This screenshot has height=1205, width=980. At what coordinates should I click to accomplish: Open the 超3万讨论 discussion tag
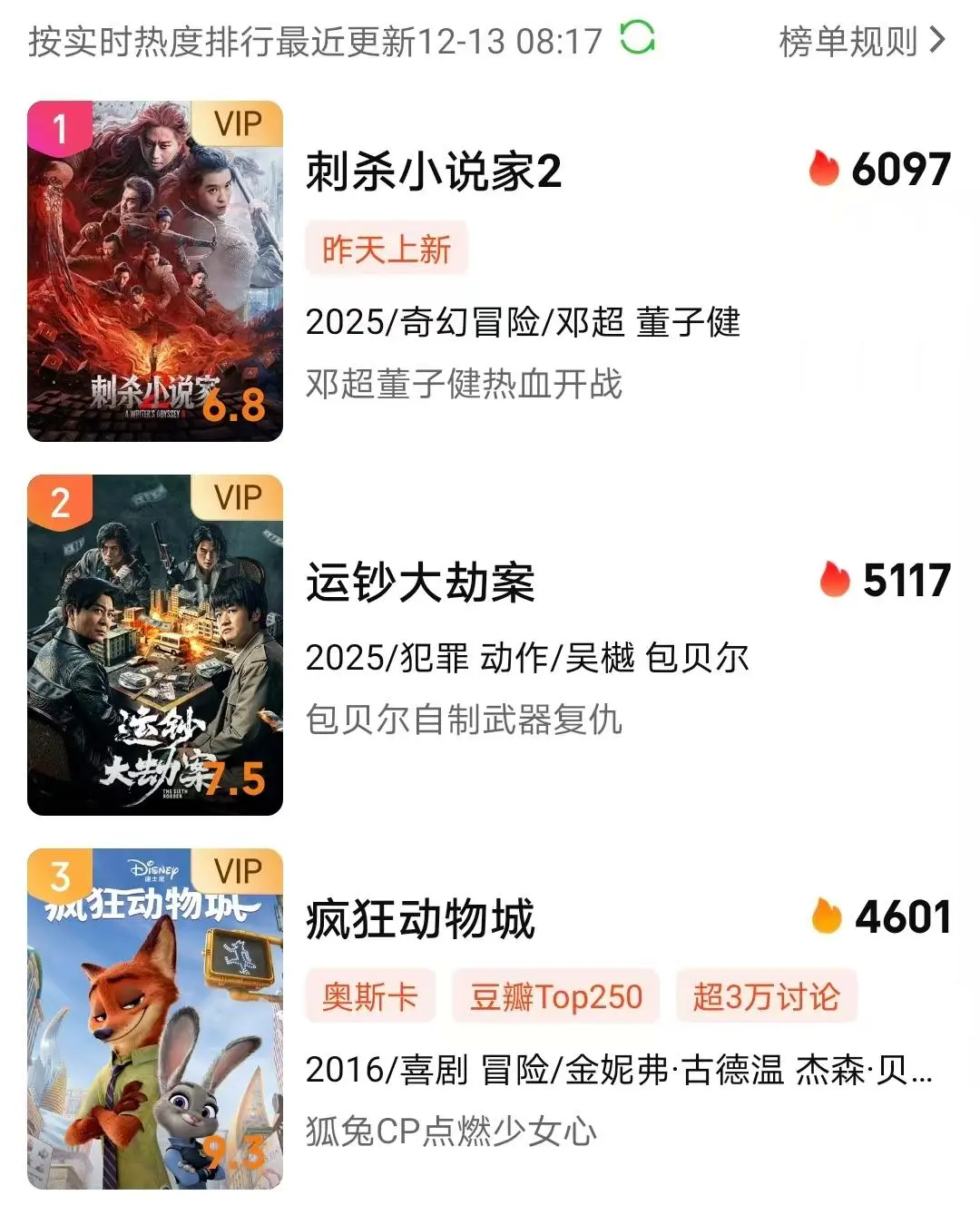[x=766, y=996]
